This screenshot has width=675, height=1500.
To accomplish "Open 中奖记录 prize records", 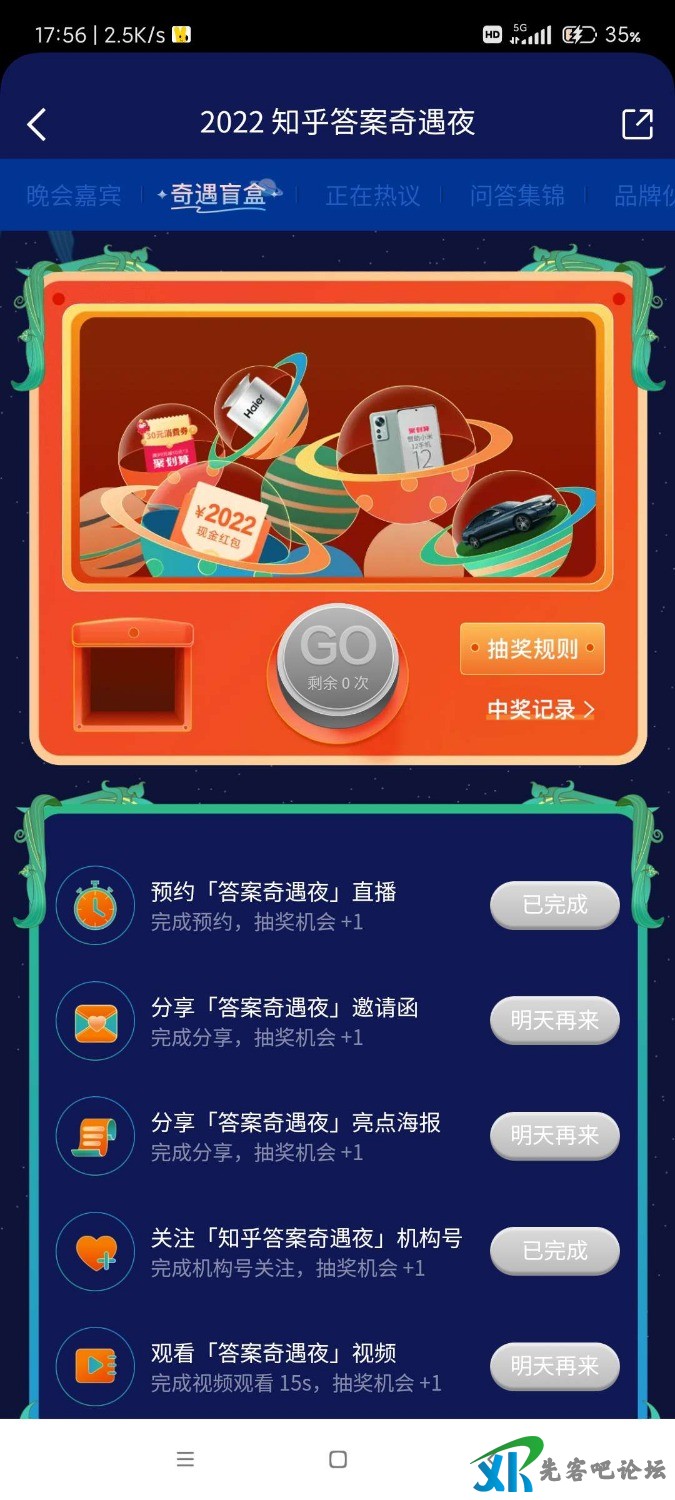I will [540, 709].
